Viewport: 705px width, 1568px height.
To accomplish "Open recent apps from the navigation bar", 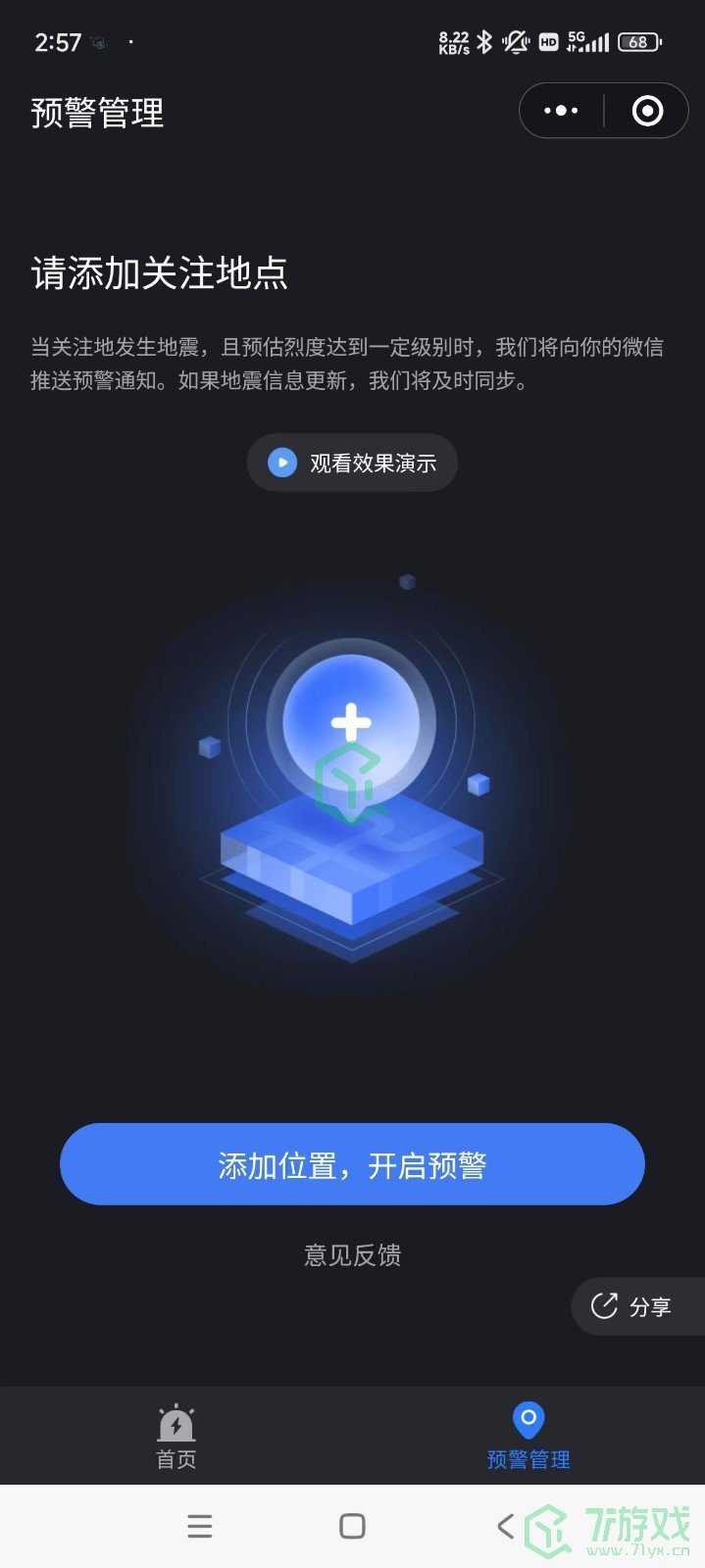I will click(x=200, y=1526).
